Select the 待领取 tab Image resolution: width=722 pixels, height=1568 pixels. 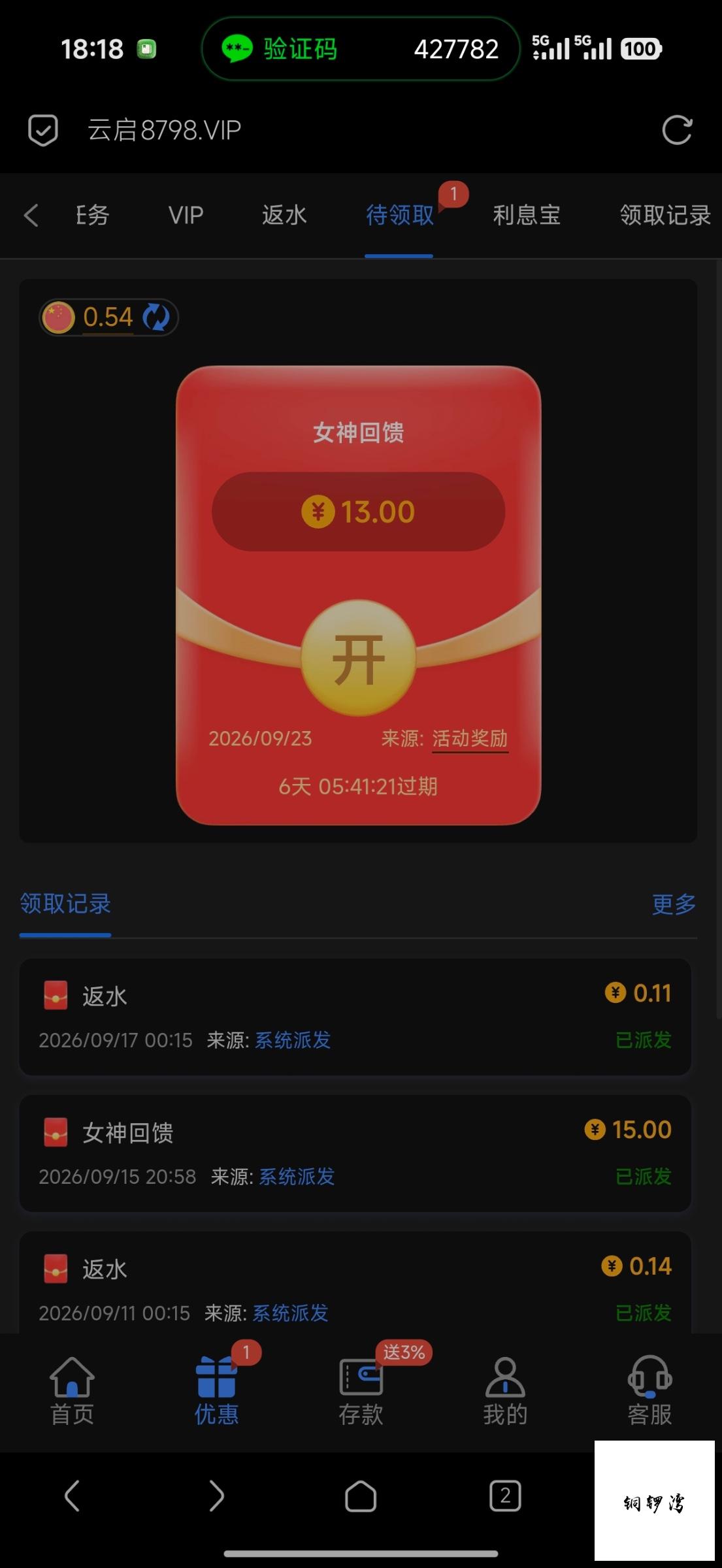(399, 215)
